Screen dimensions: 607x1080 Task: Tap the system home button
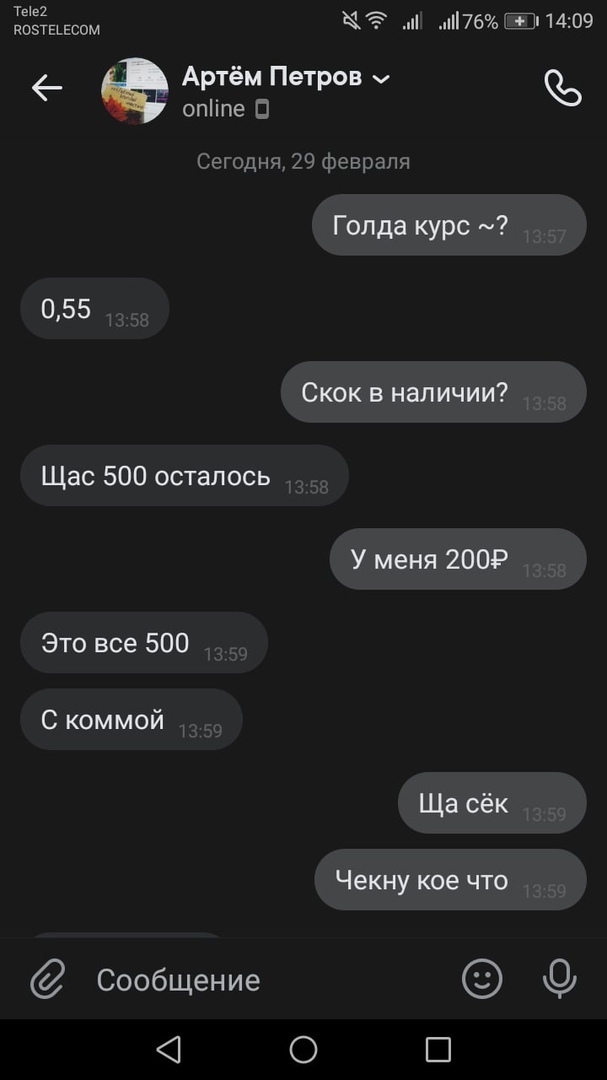coord(303,1049)
